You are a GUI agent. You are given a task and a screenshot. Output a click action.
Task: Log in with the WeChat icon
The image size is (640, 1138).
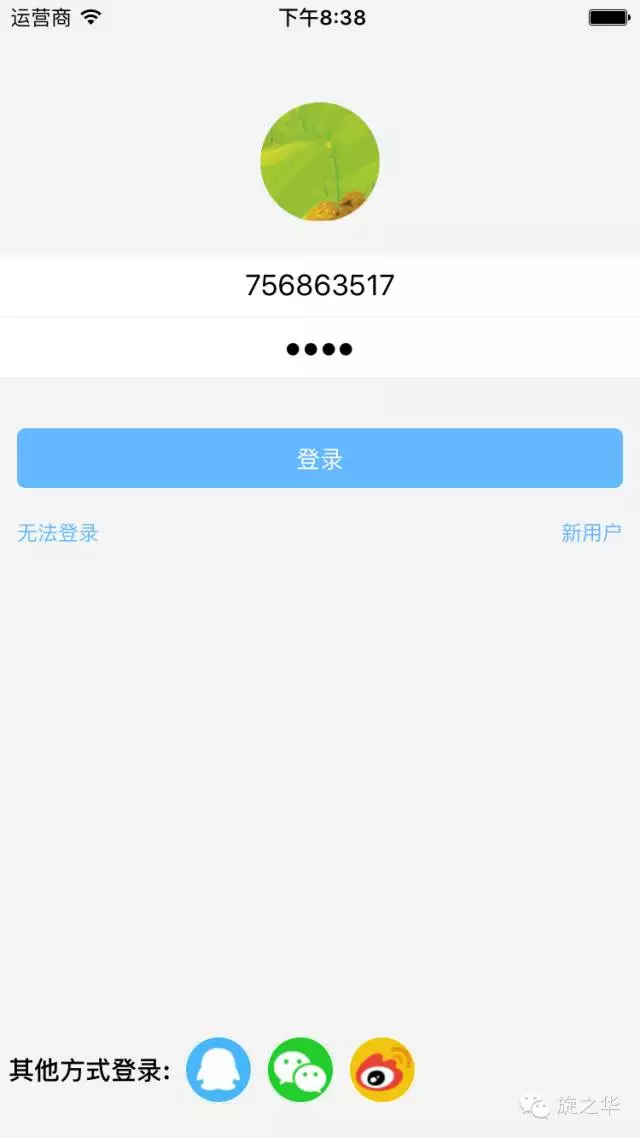point(300,1070)
